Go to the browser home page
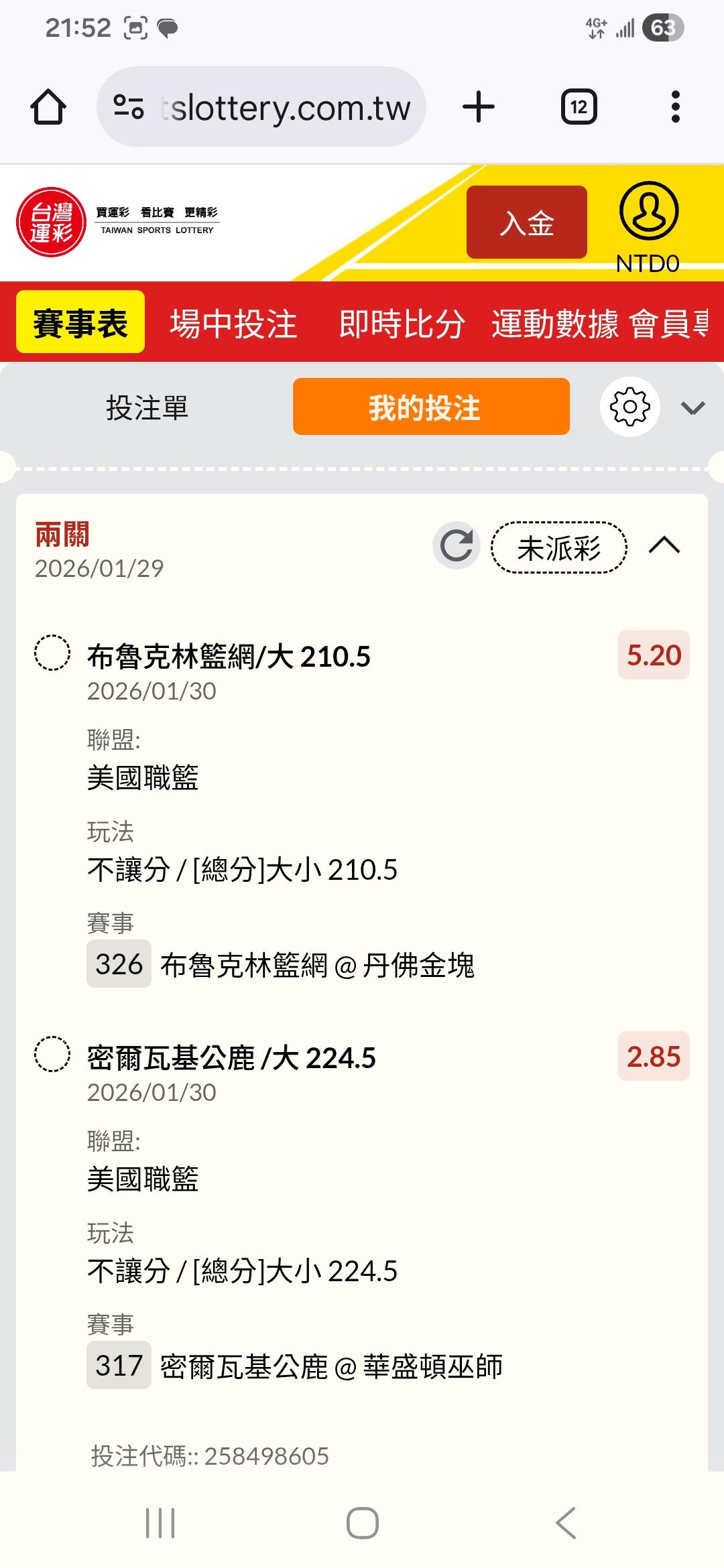The image size is (724, 1568). pos(48,107)
